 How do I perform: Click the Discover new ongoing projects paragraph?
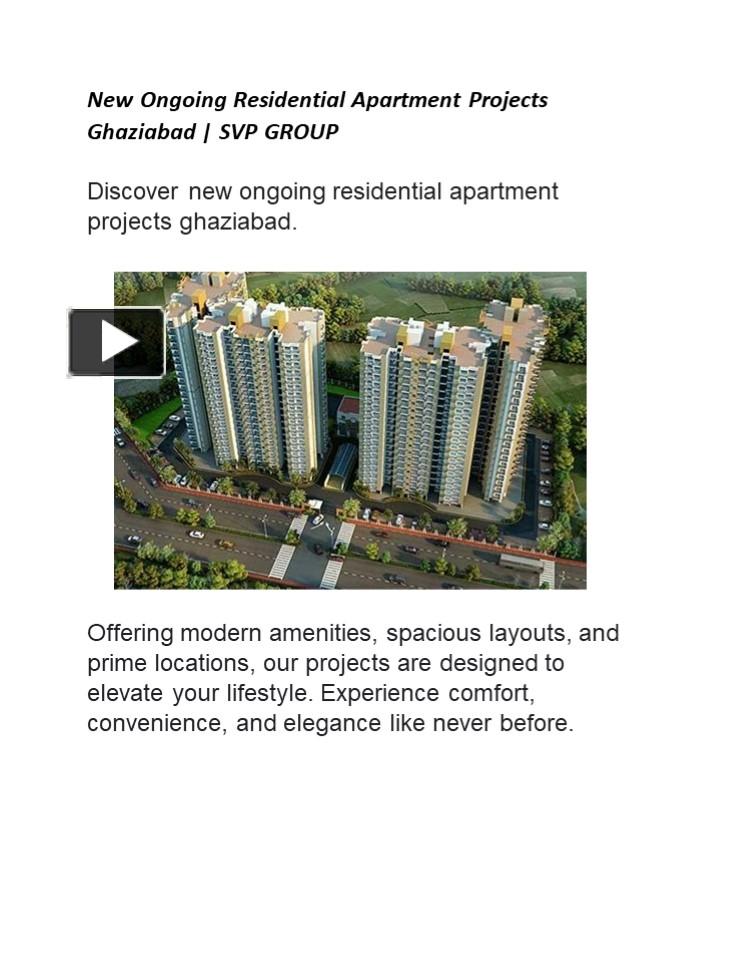pos(320,205)
